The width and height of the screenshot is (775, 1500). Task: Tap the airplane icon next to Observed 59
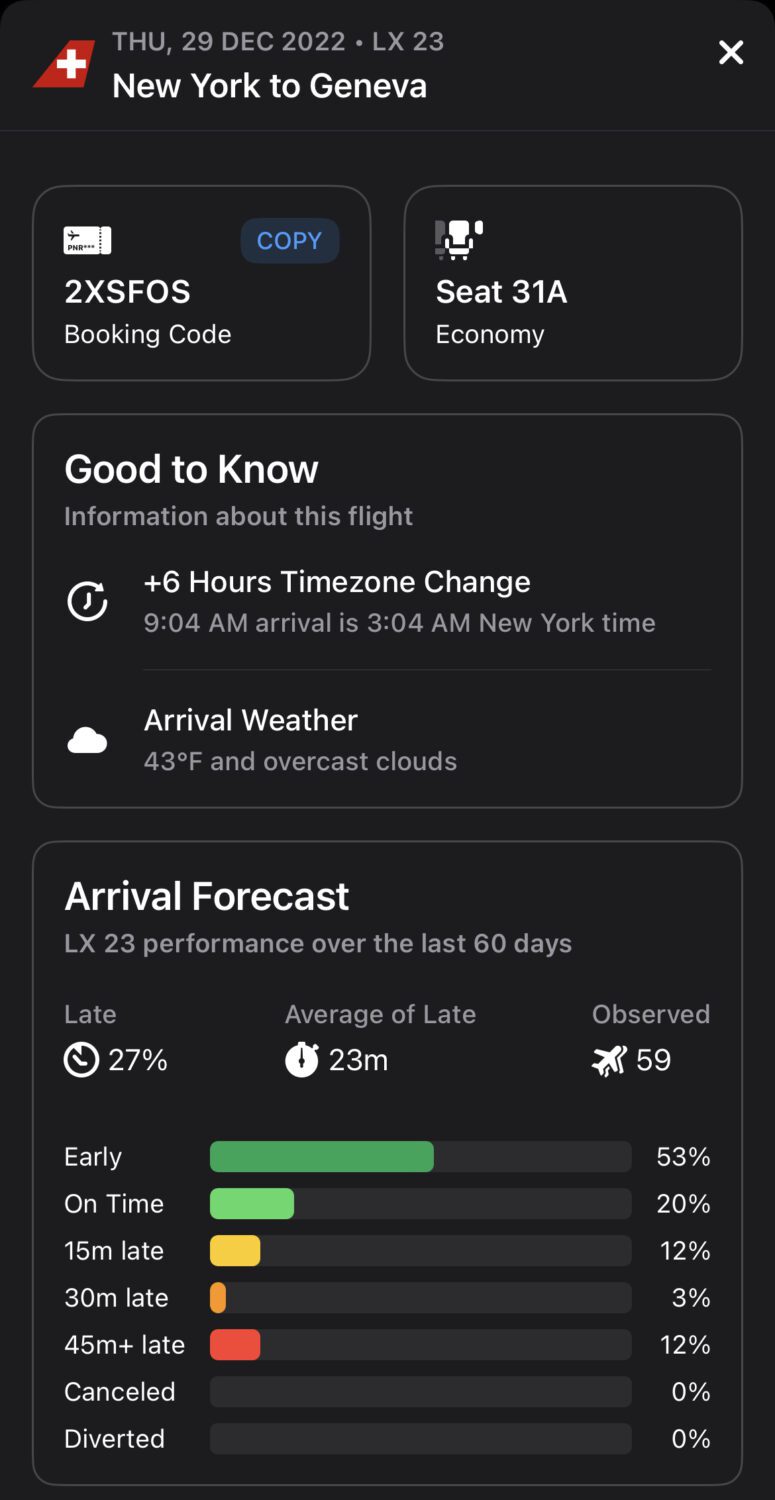tap(608, 1060)
